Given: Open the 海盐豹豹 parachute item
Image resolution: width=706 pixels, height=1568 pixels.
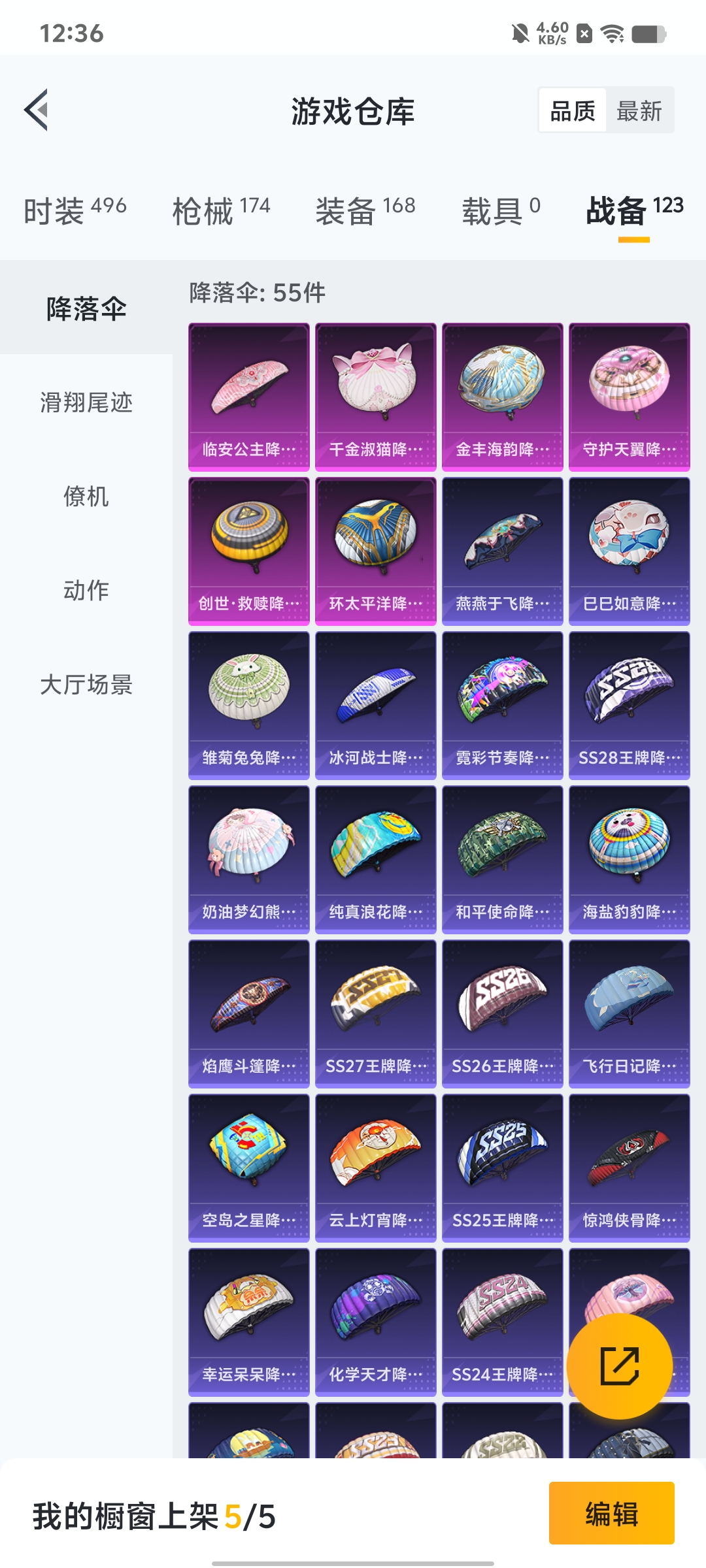Looking at the screenshot, I should pyautogui.click(x=630, y=860).
